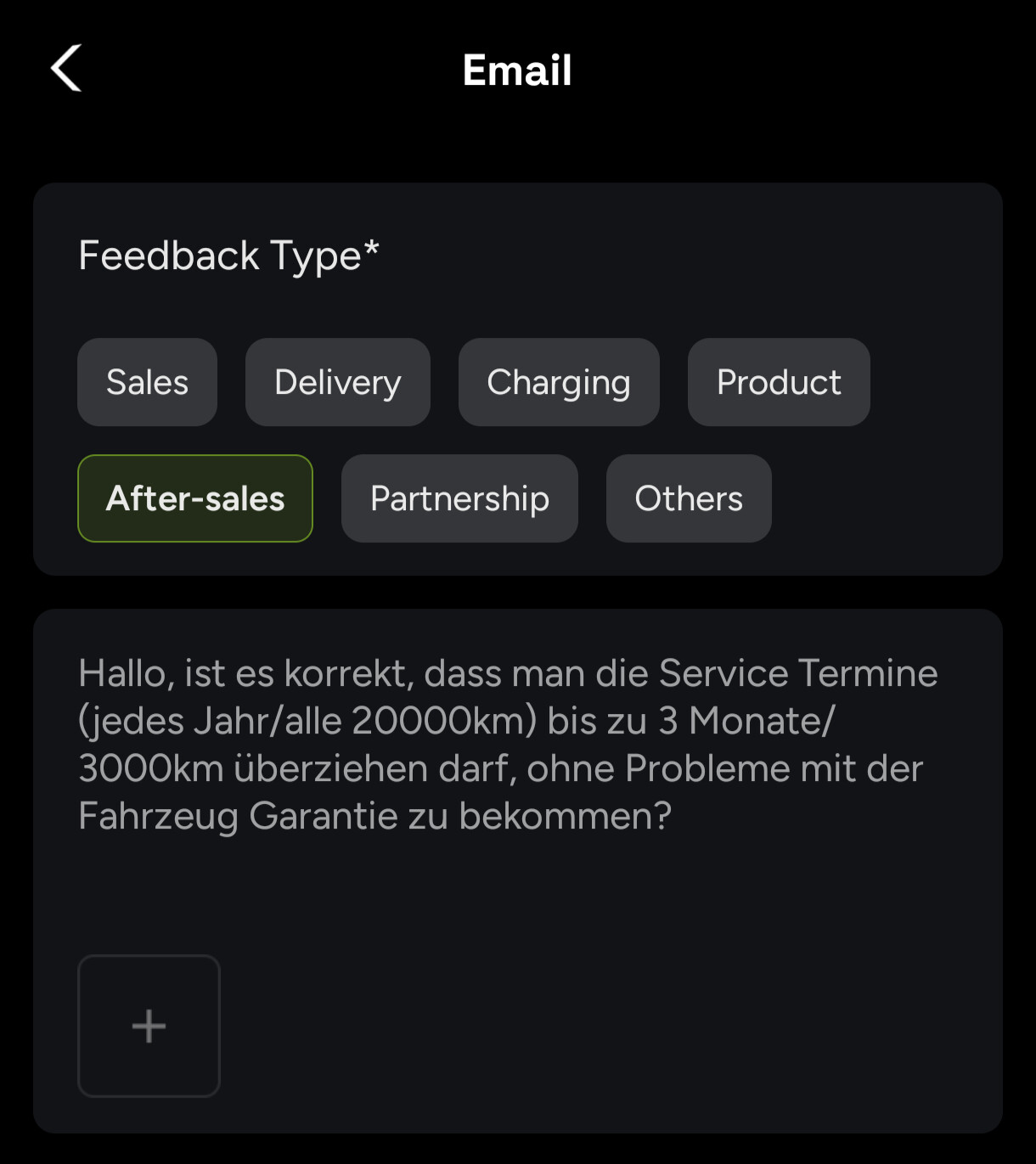Go back from the Email screen

pos(66,69)
